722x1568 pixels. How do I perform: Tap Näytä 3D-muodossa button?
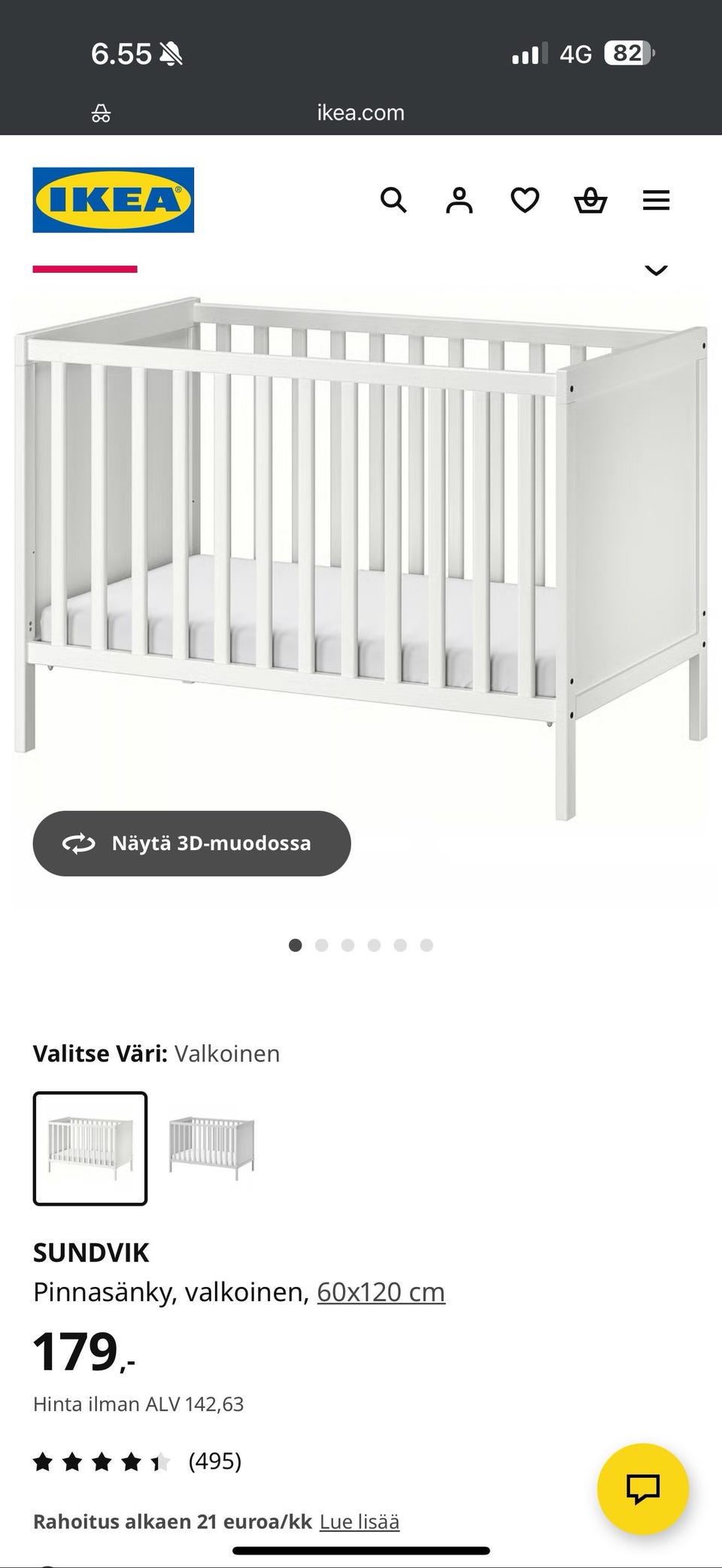(x=192, y=843)
